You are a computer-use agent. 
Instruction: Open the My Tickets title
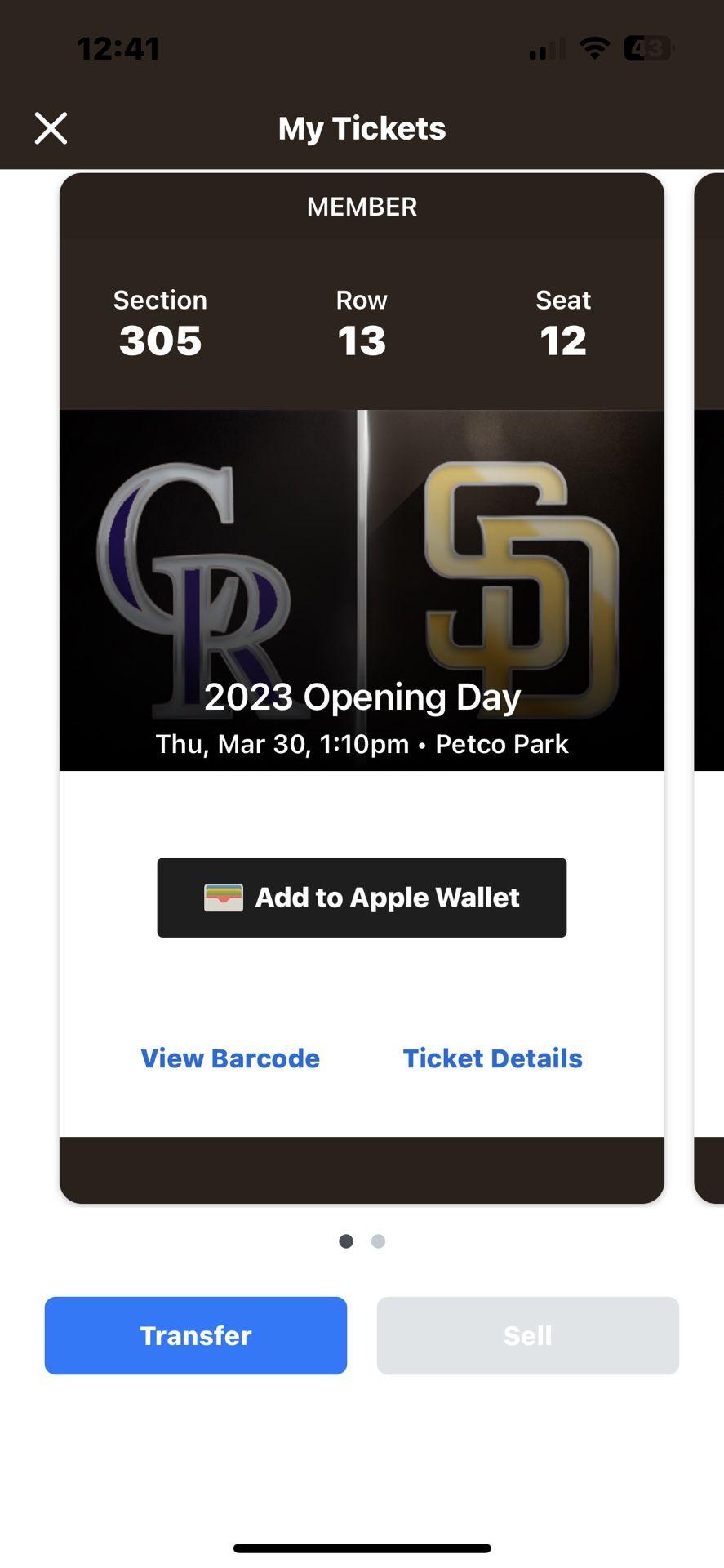click(362, 127)
